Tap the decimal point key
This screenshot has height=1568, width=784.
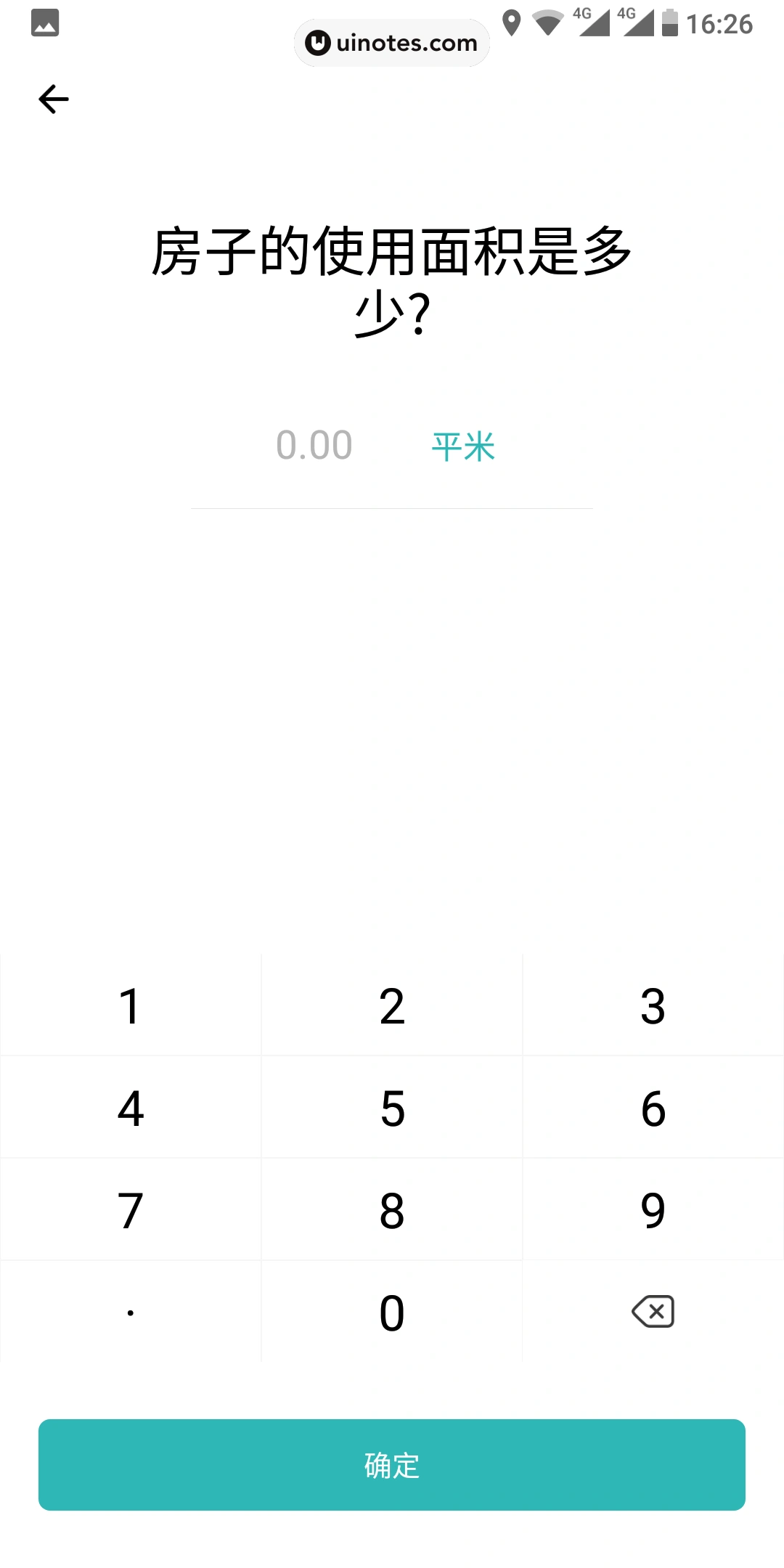point(130,1310)
